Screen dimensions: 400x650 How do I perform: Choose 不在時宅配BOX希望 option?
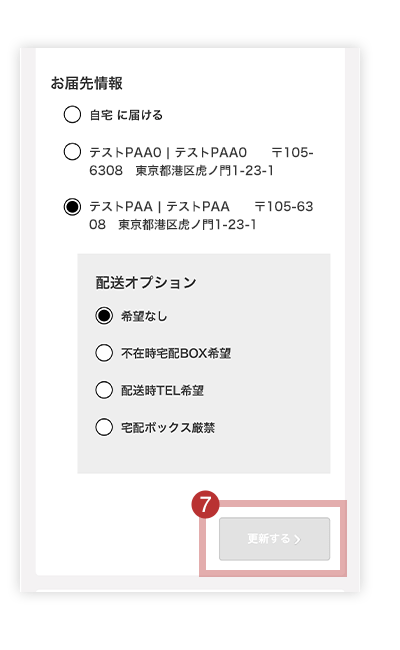104,353
